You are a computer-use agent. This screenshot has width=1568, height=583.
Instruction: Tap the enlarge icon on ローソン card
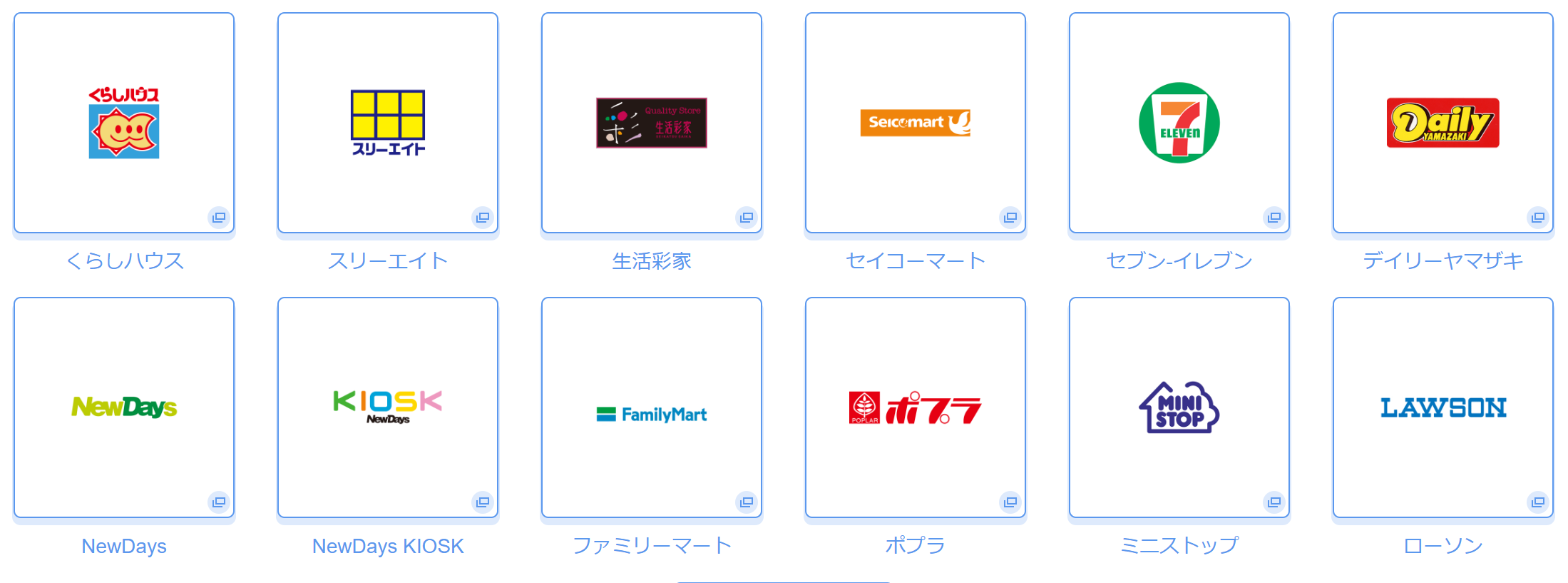click(x=1537, y=502)
